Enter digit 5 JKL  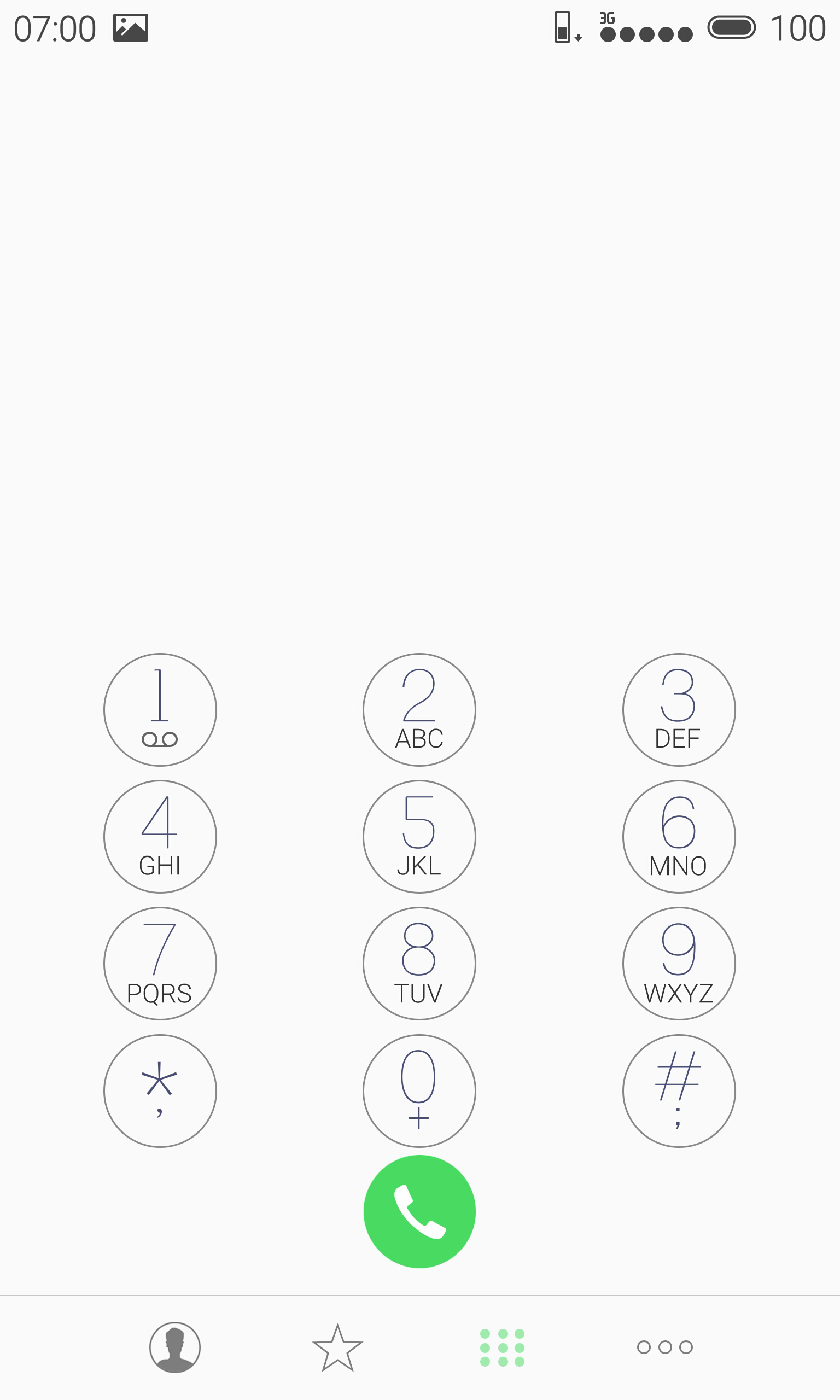coord(419,836)
